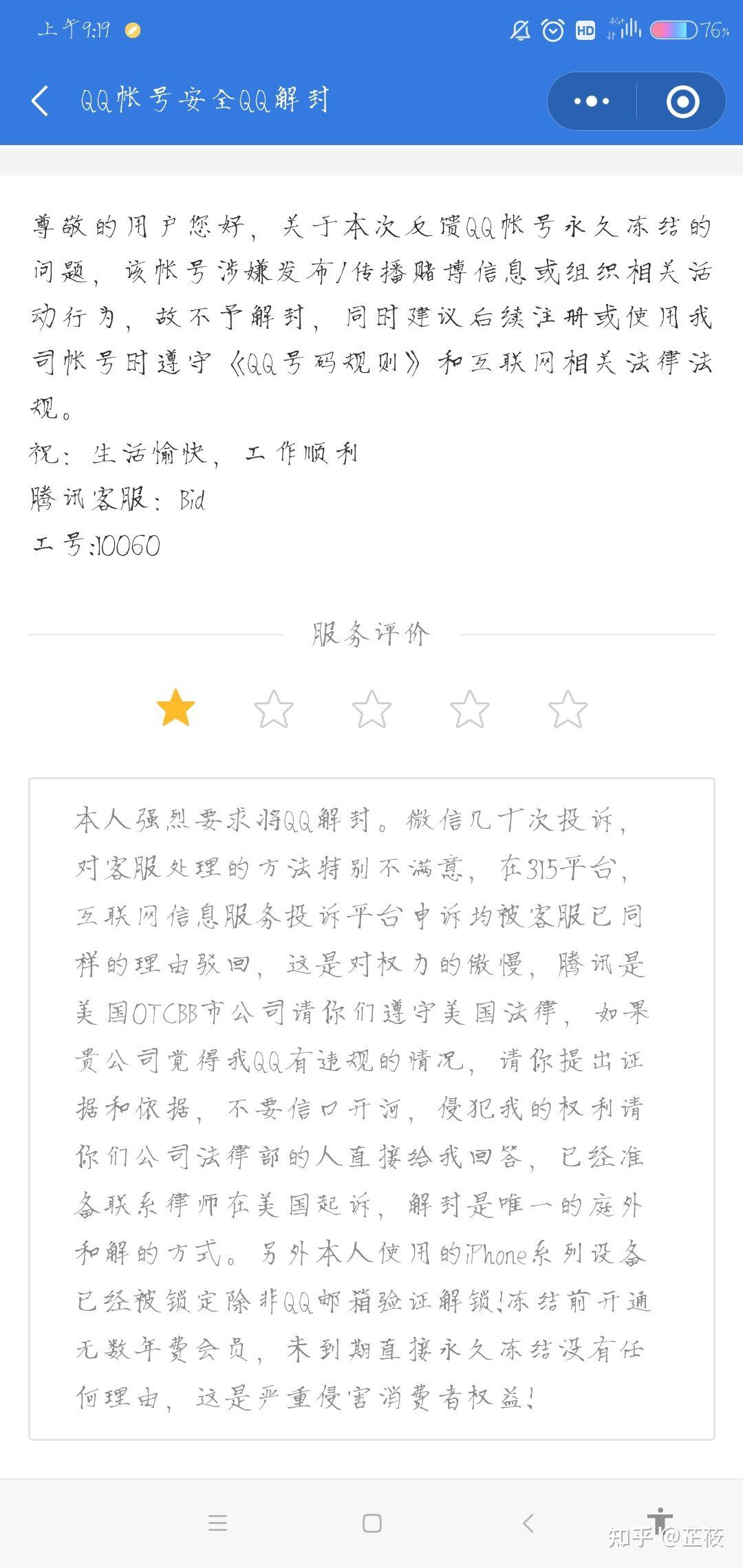Select the two-star rating

tap(272, 708)
